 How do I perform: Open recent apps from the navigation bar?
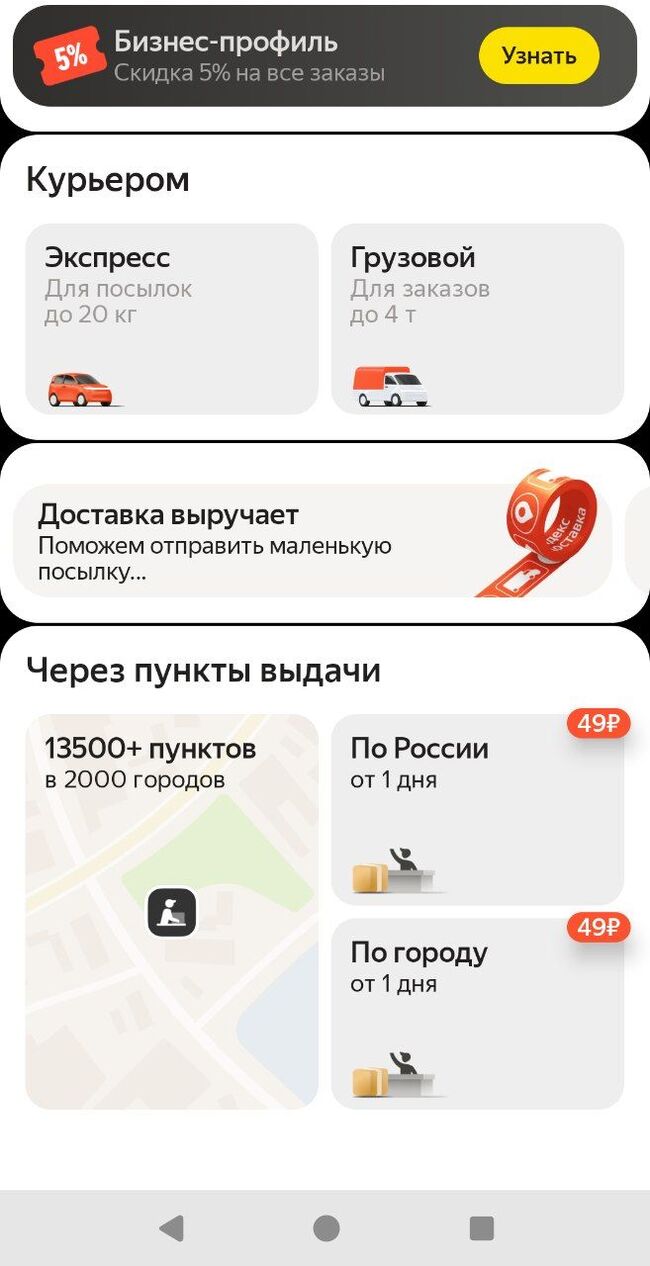[x=481, y=1228]
